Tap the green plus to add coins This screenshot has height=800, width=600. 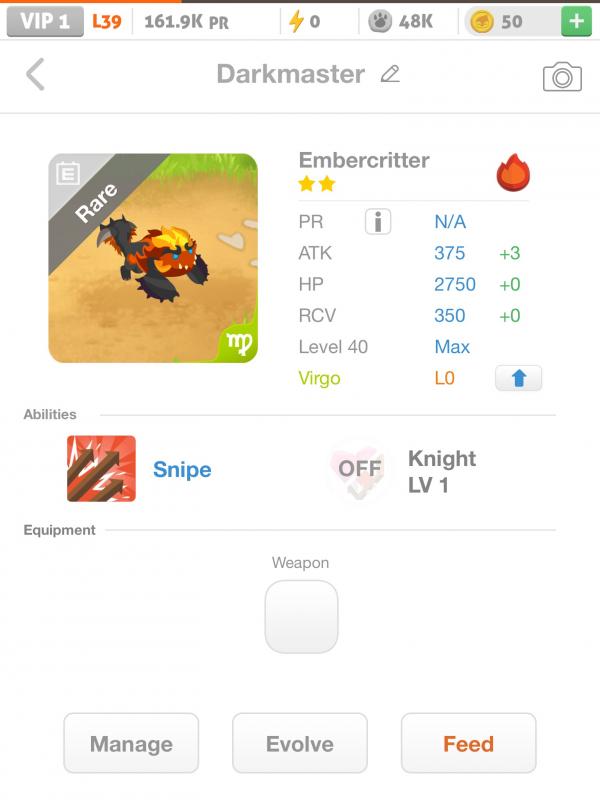pos(576,21)
